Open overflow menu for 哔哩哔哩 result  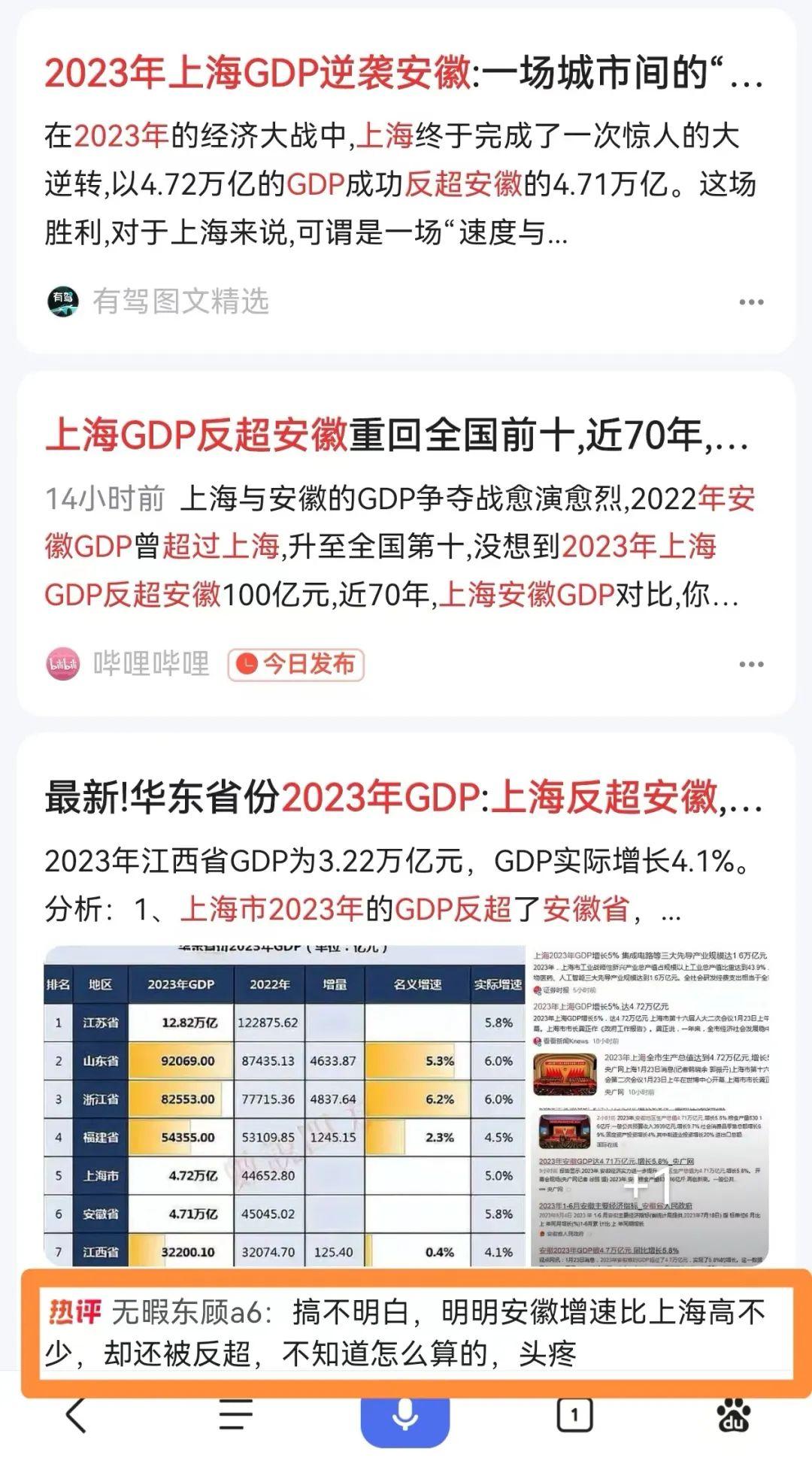tap(750, 665)
